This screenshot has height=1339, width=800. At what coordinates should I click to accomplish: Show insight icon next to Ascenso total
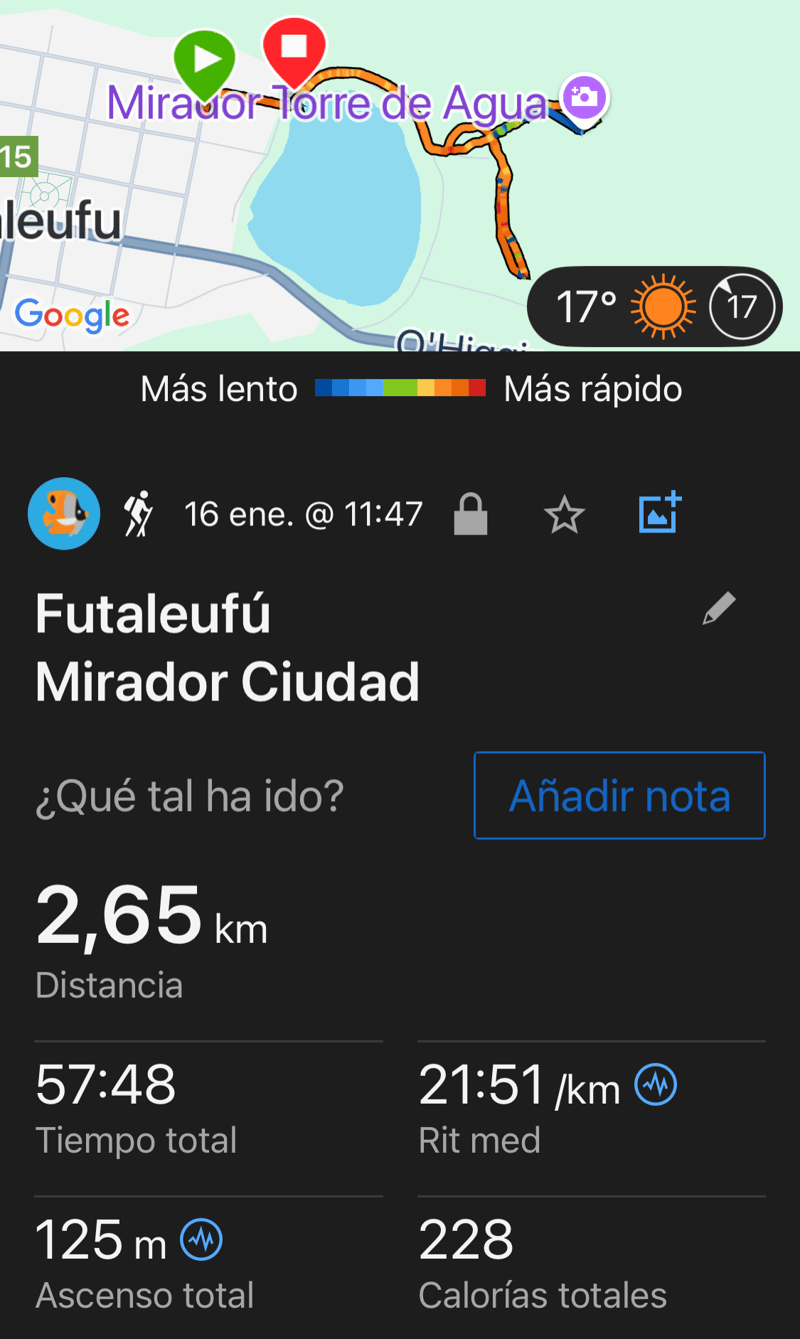[x=201, y=1241]
